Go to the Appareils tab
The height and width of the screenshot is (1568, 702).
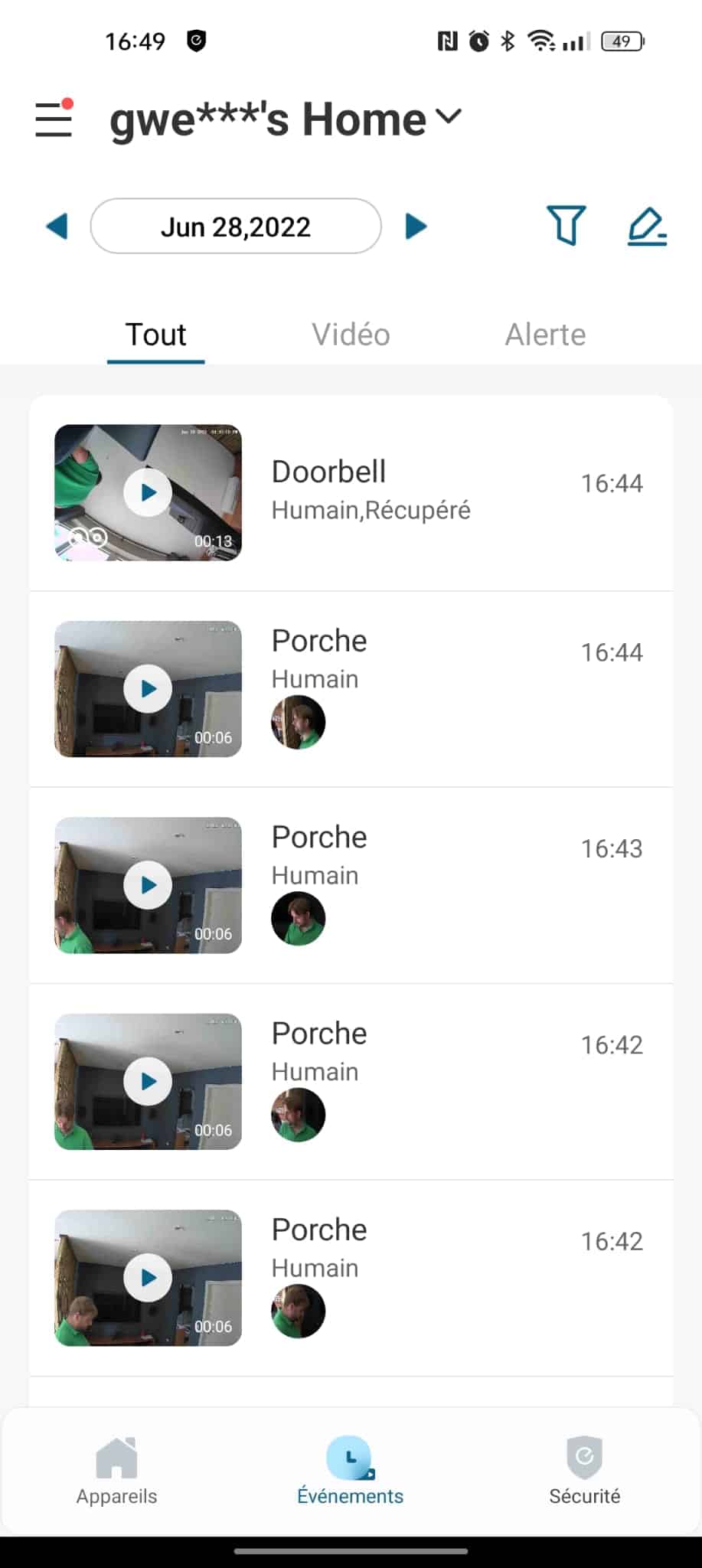pos(116,1472)
